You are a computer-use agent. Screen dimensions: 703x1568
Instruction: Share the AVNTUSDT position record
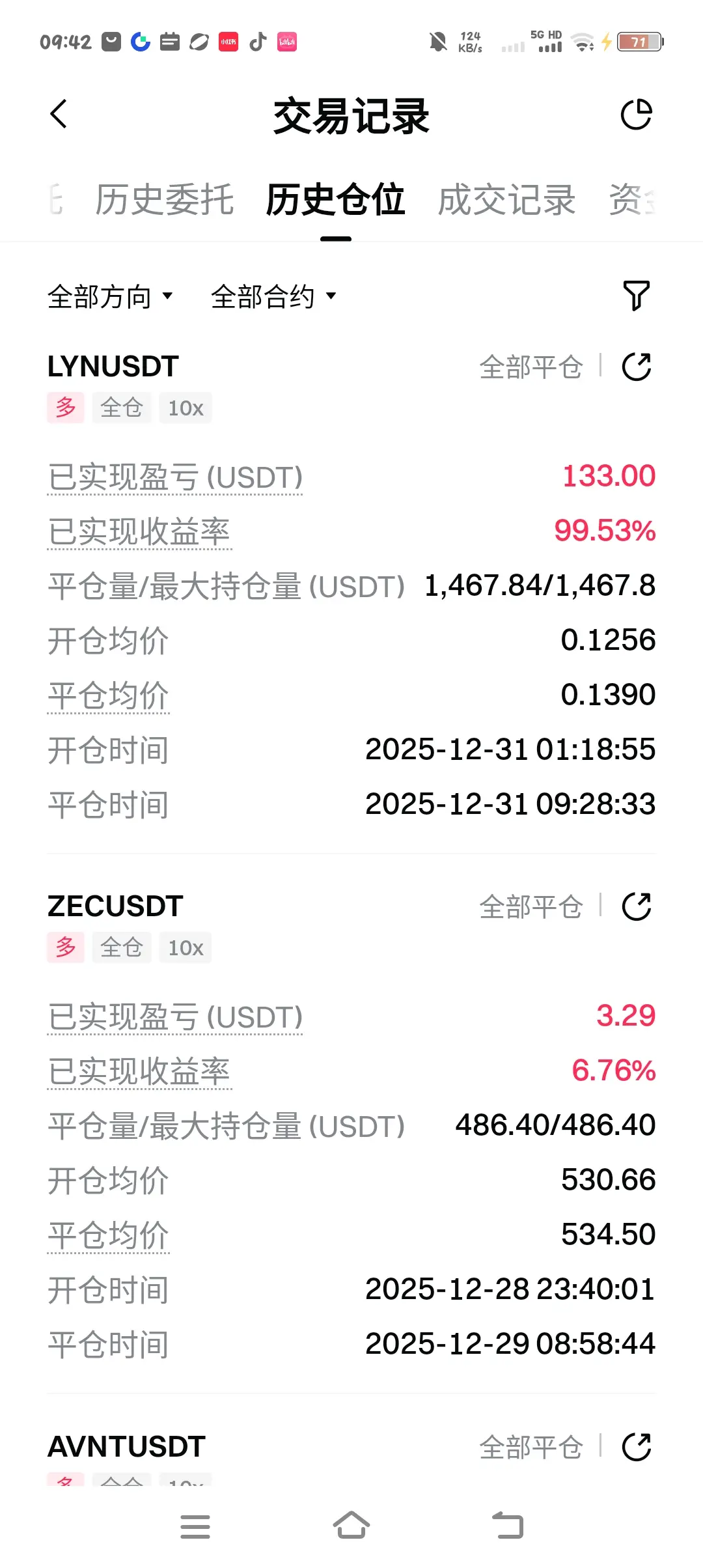[636, 1447]
